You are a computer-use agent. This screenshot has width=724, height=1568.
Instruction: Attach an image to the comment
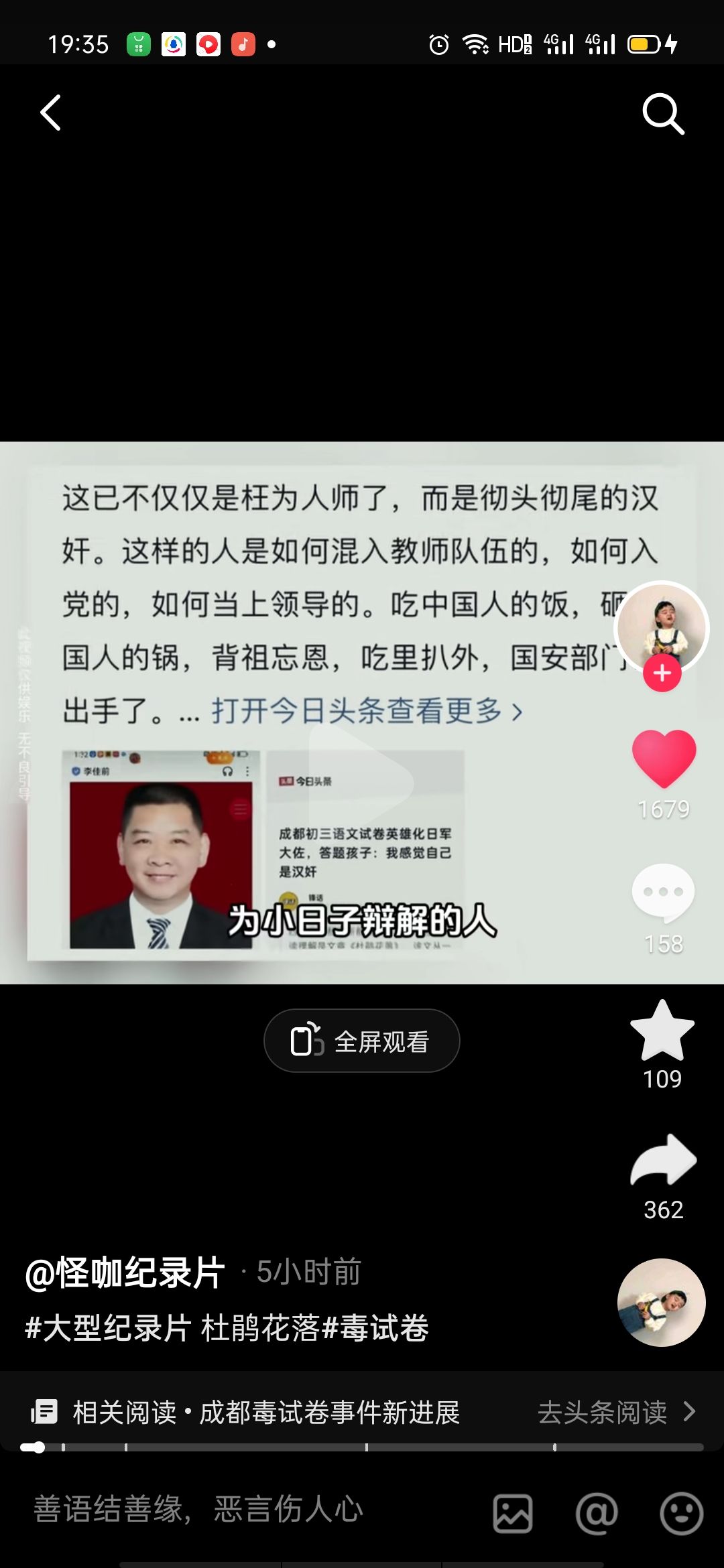tap(513, 1512)
